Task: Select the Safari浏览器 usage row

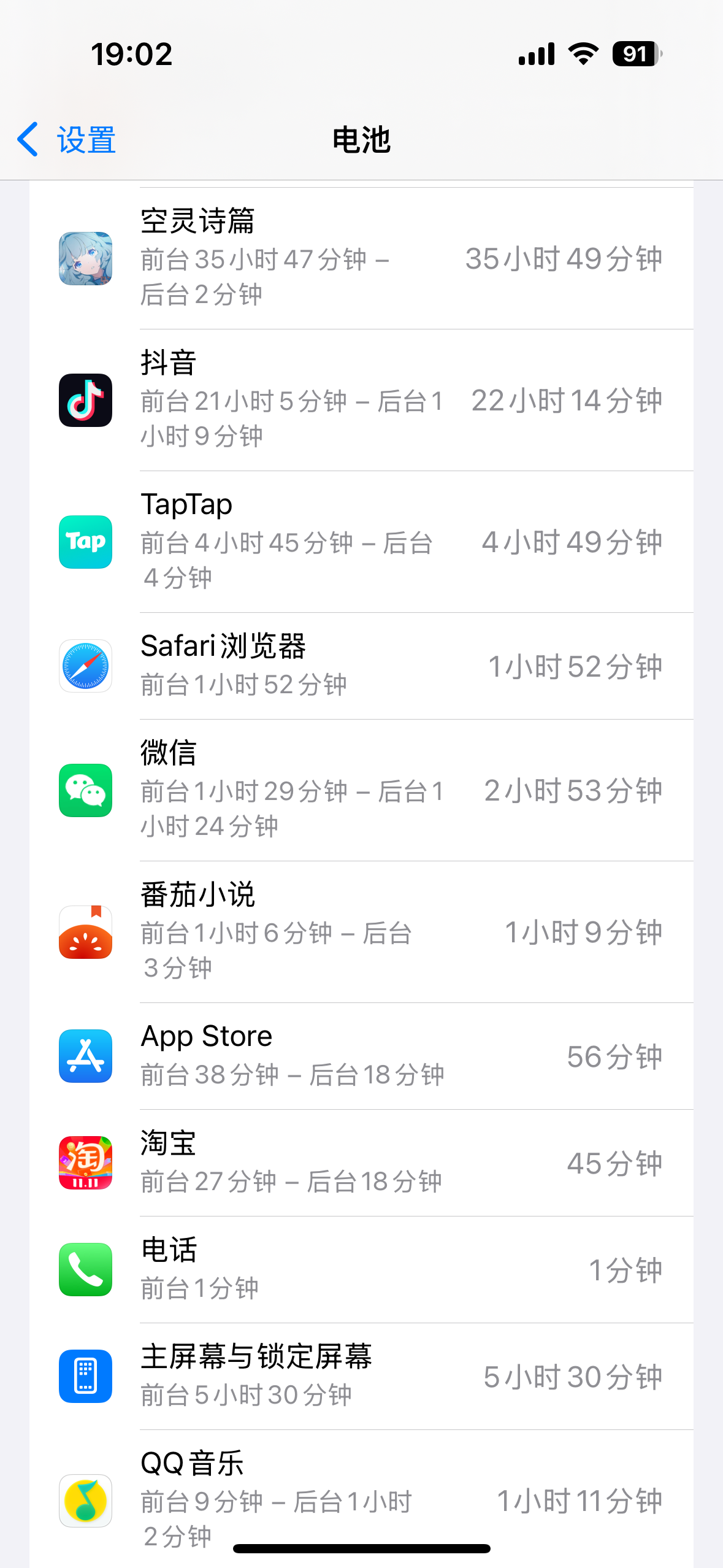Action: 361,666
